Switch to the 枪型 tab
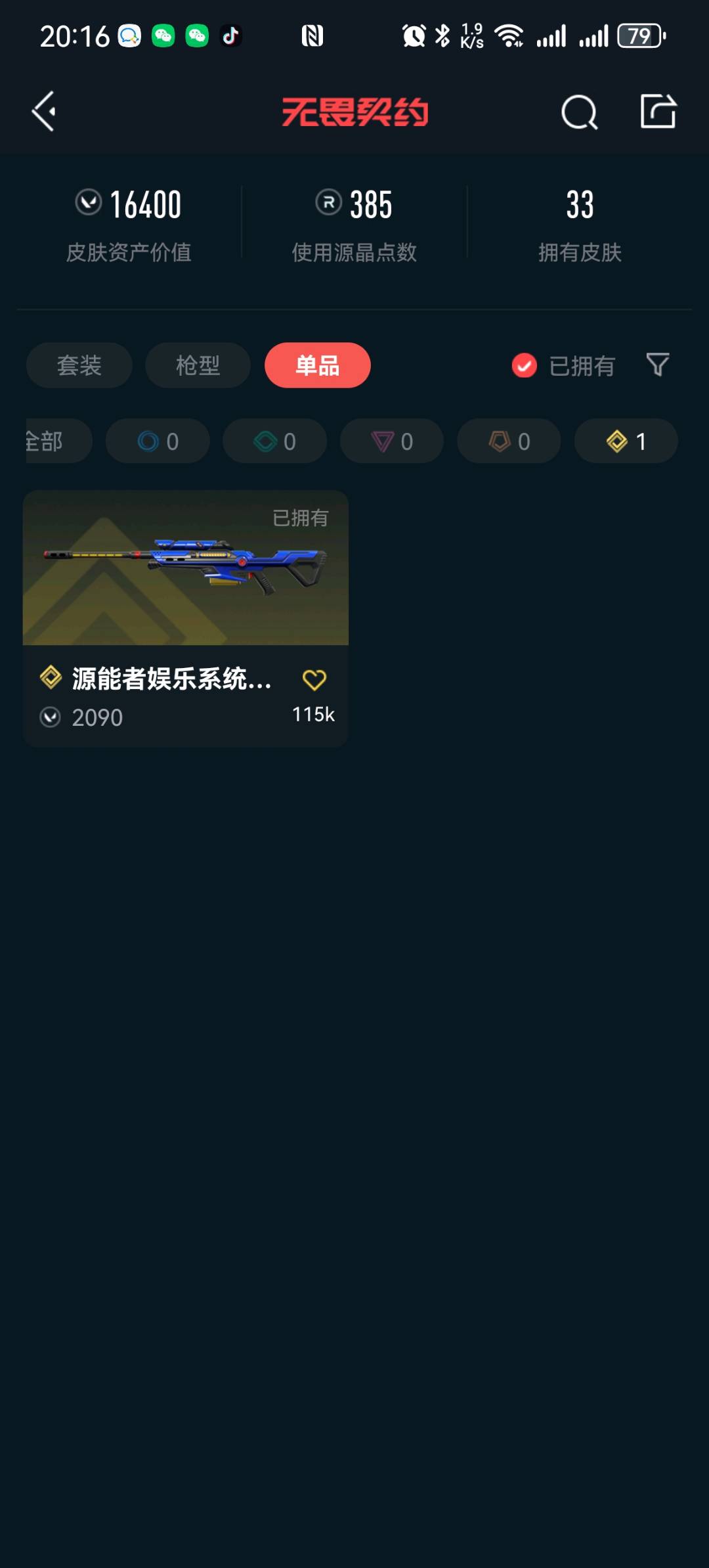709x1568 pixels. coord(198,365)
